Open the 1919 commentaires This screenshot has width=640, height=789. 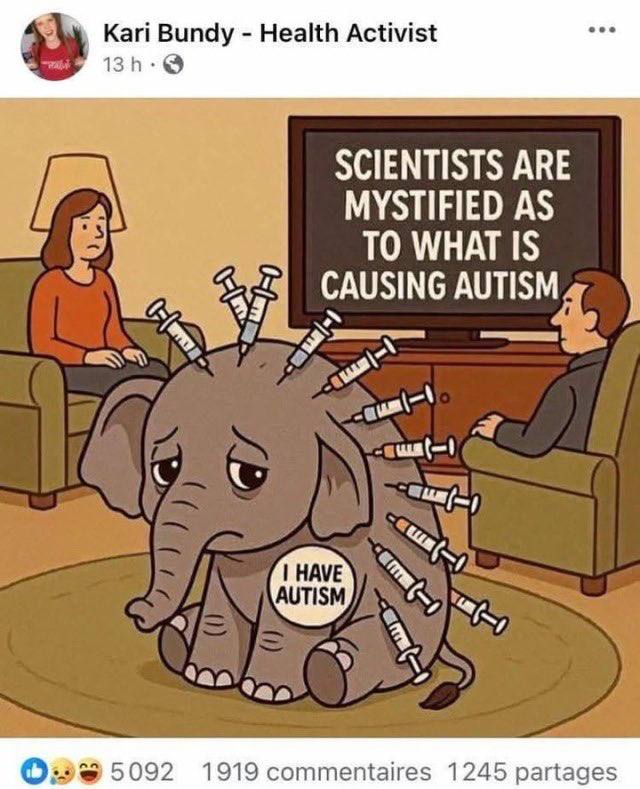pos(316,771)
